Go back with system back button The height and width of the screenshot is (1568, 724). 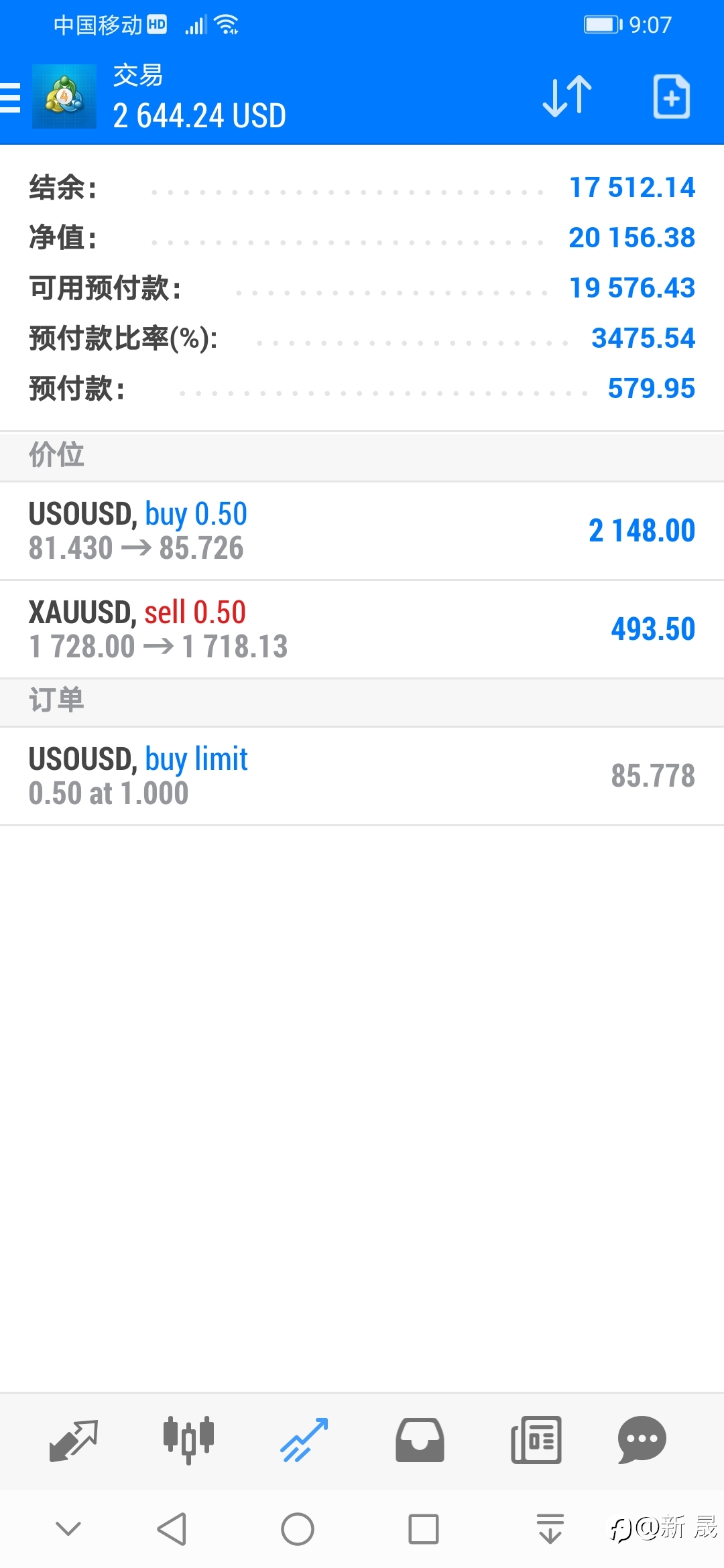click(x=172, y=1529)
